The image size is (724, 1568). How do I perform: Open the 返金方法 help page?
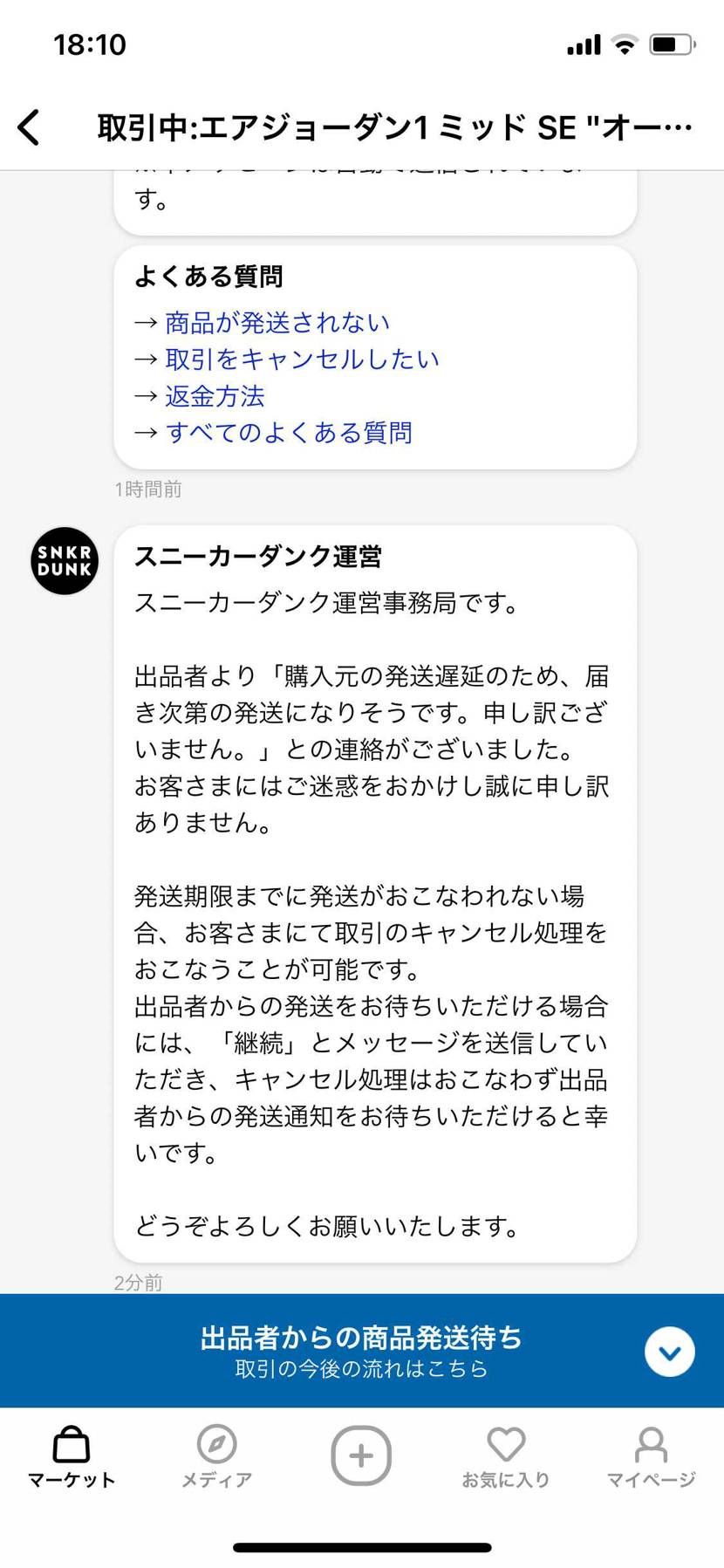215,396
